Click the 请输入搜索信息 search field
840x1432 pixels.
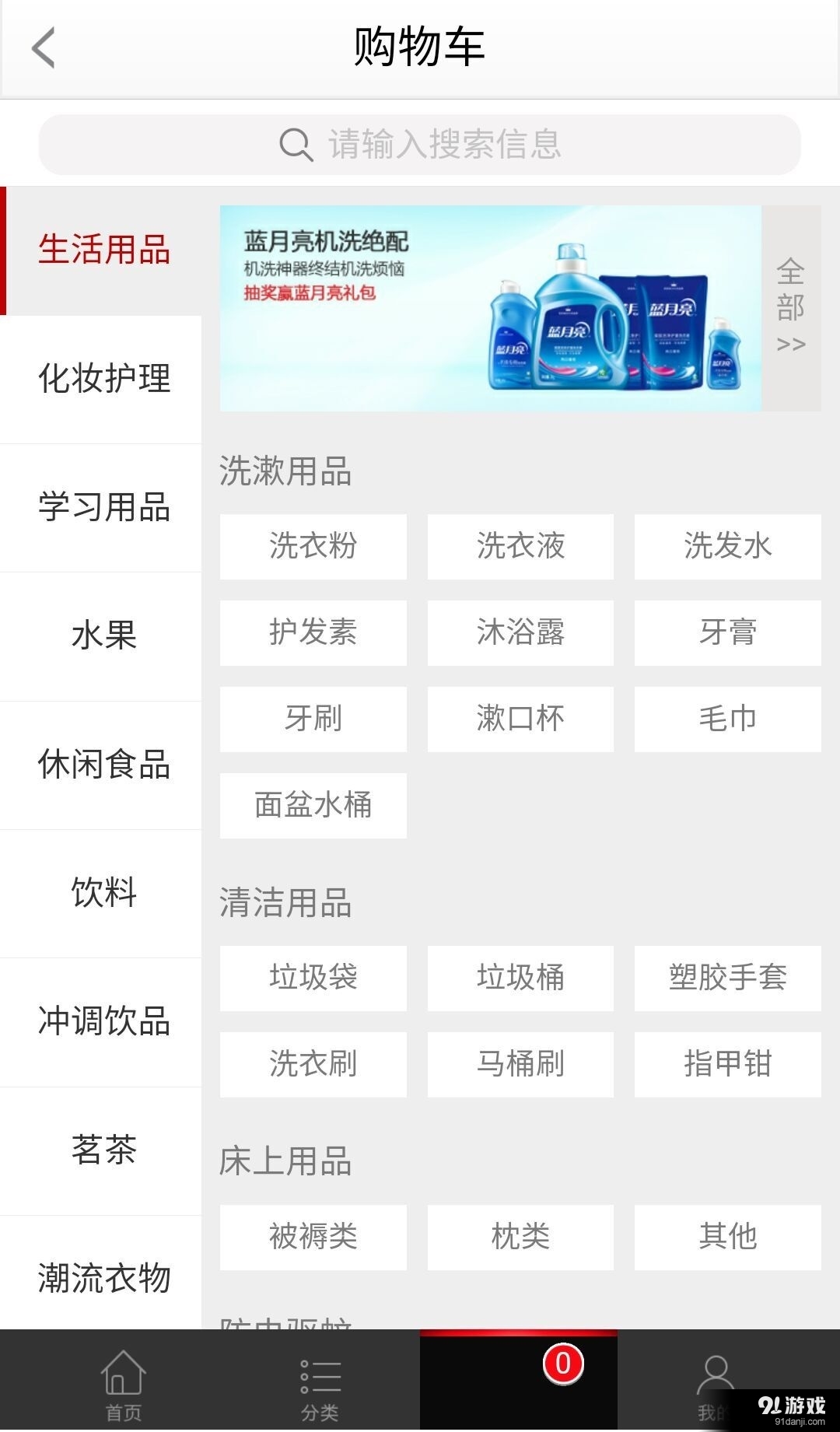(420, 144)
